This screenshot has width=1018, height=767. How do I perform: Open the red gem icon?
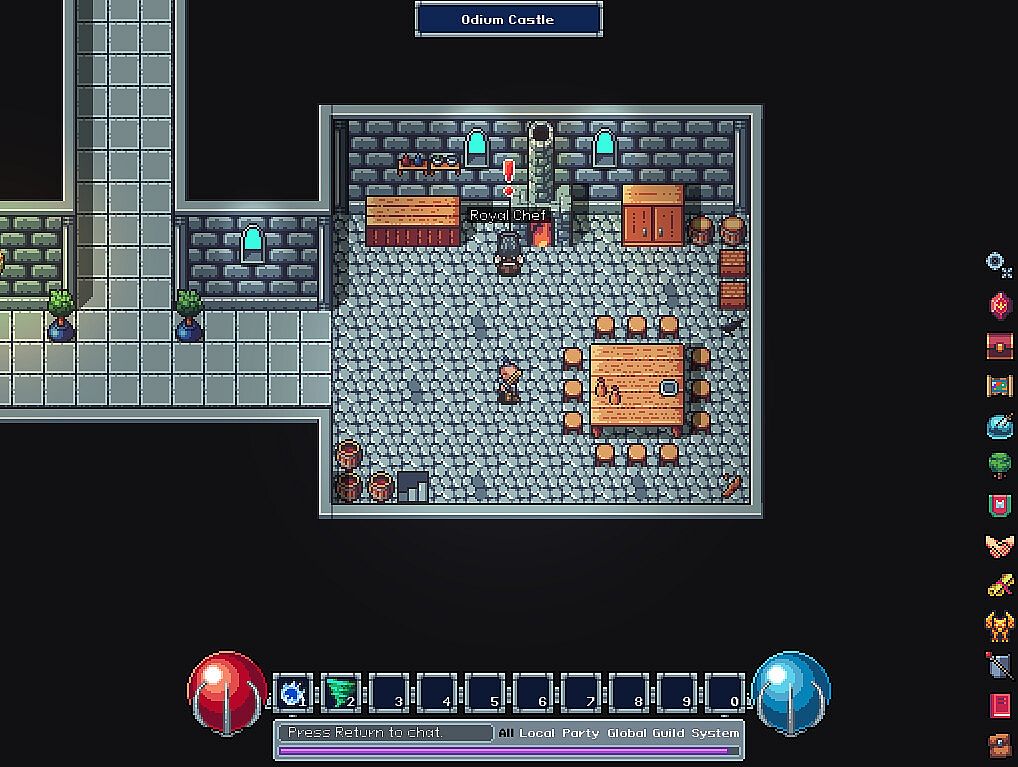click(999, 304)
